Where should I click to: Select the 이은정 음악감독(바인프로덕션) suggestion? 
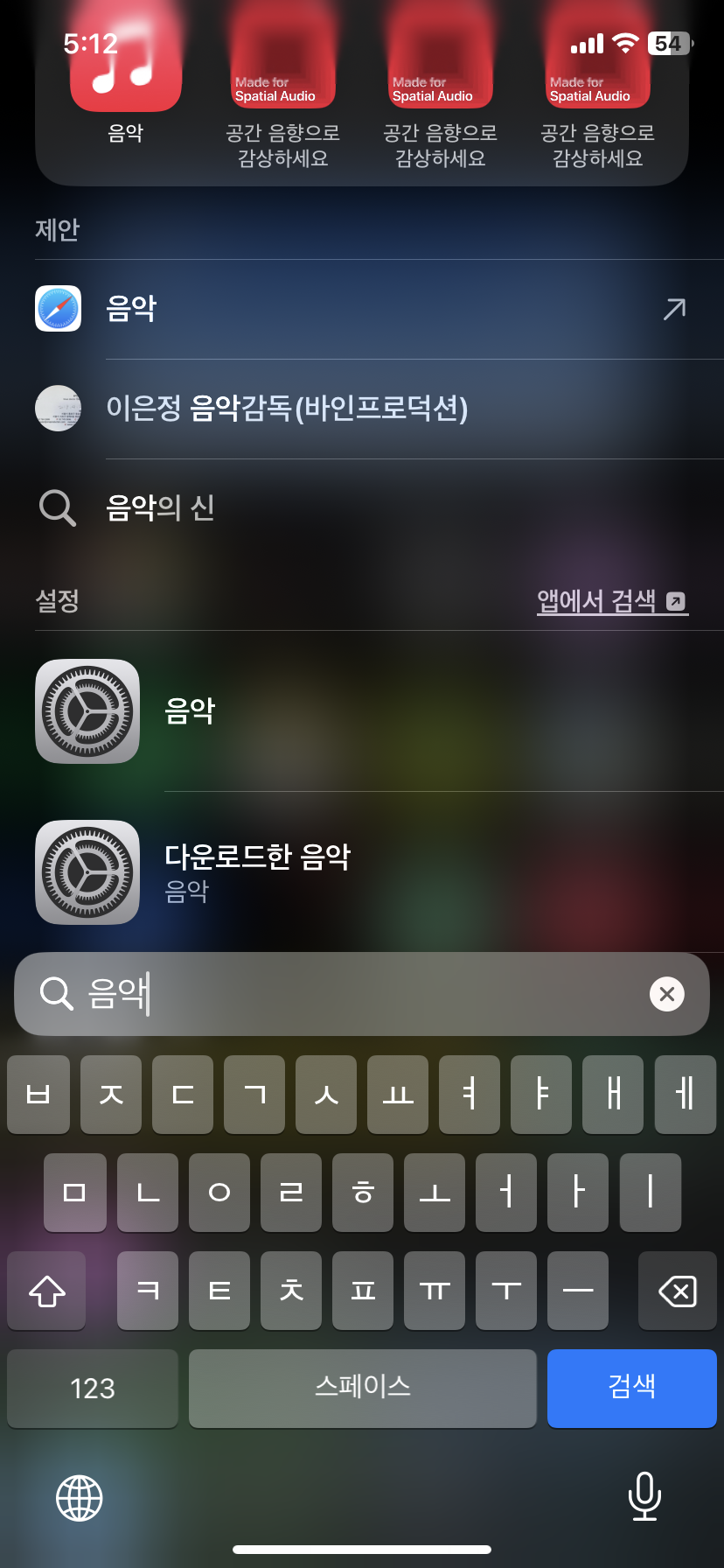[360, 409]
